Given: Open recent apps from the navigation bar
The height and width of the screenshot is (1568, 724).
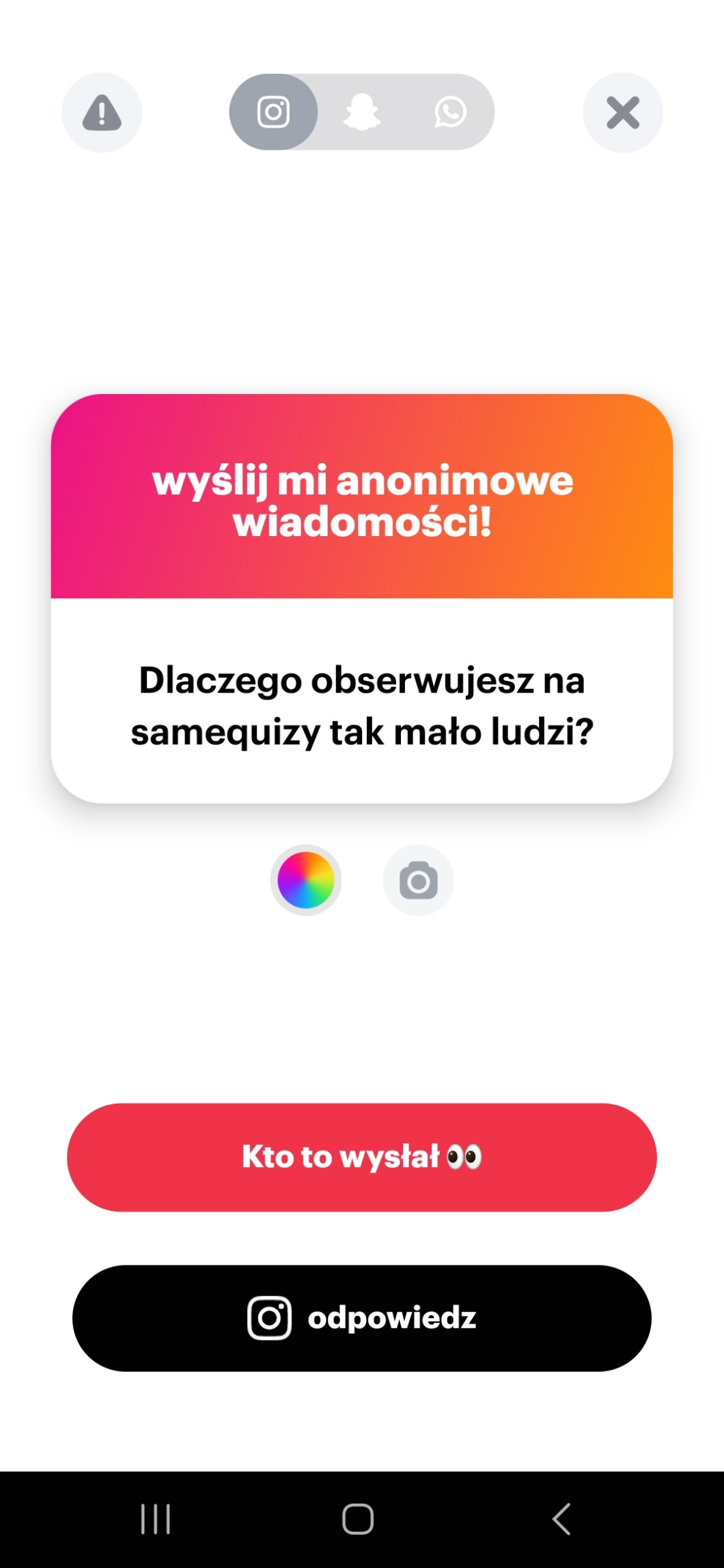Looking at the screenshot, I should (156, 1520).
